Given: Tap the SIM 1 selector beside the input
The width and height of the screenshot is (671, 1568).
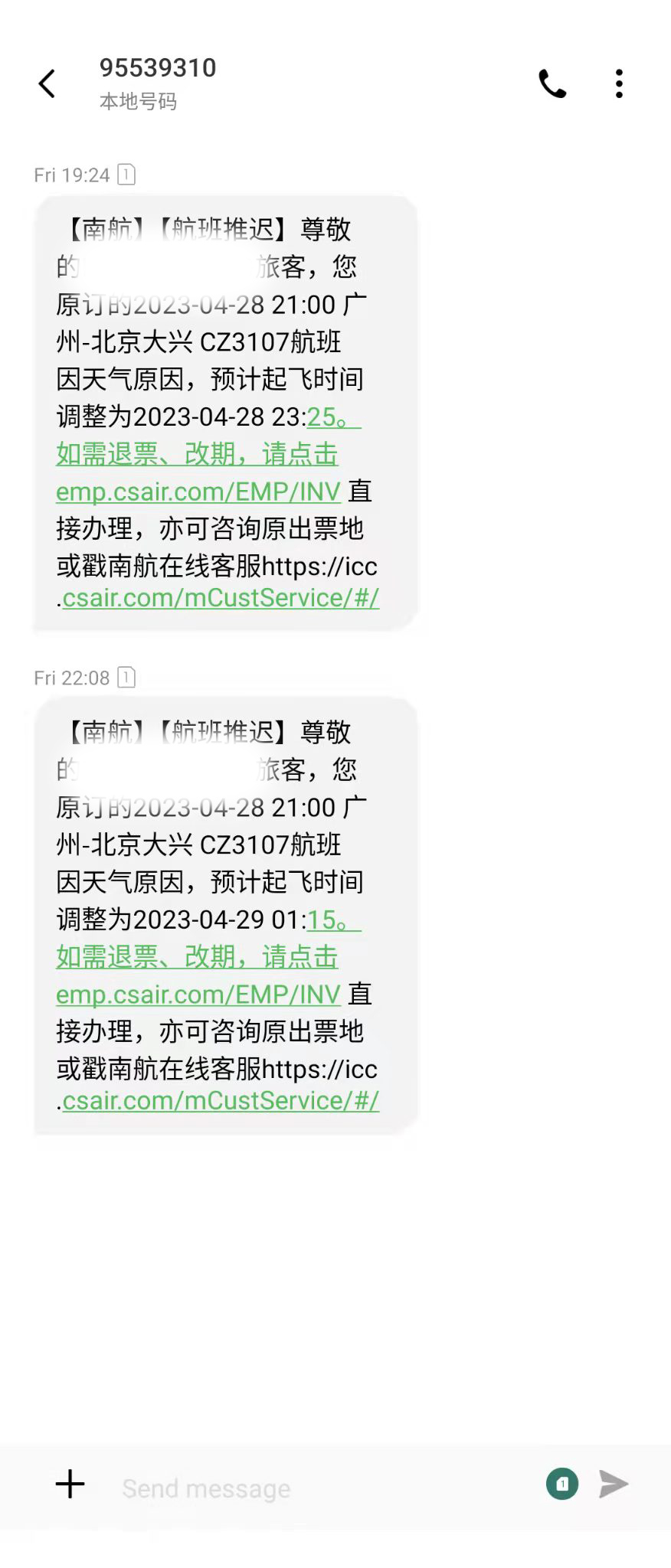Looking at the screenshot, I should coord(562,1484).
